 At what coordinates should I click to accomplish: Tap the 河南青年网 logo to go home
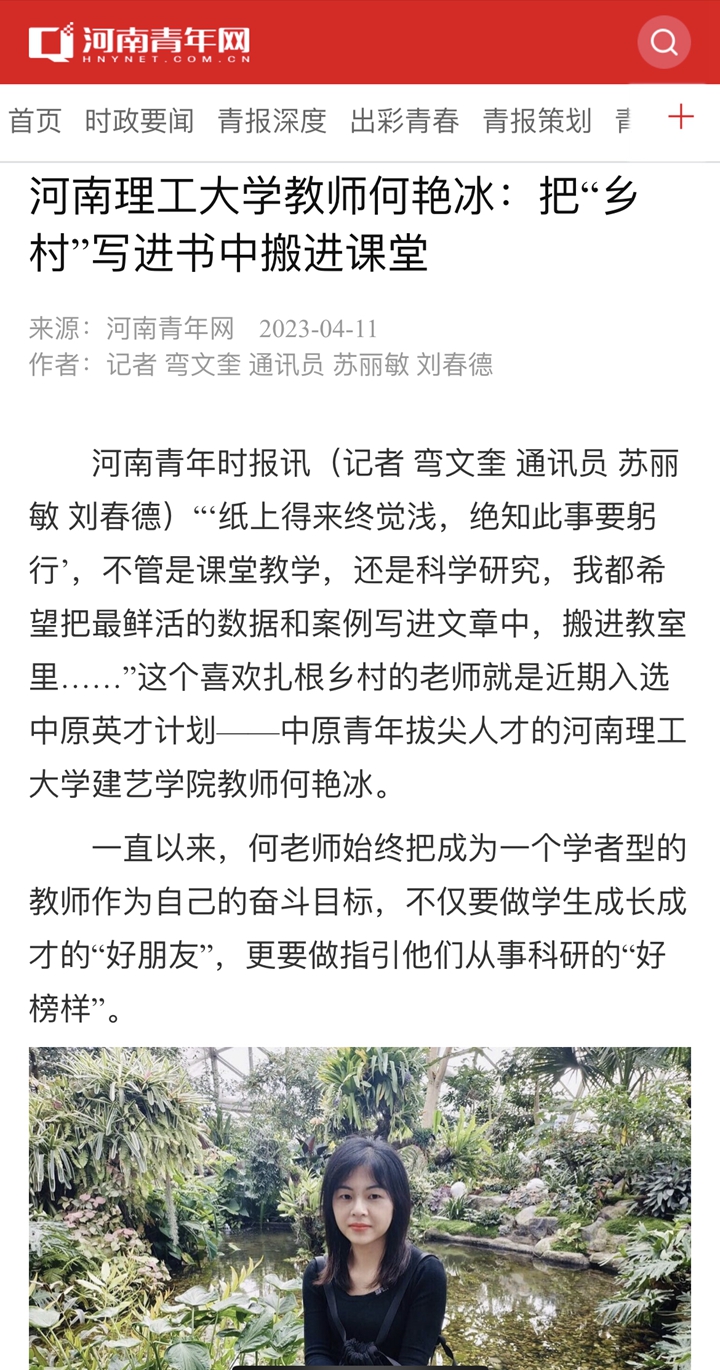tap(140, 43)
